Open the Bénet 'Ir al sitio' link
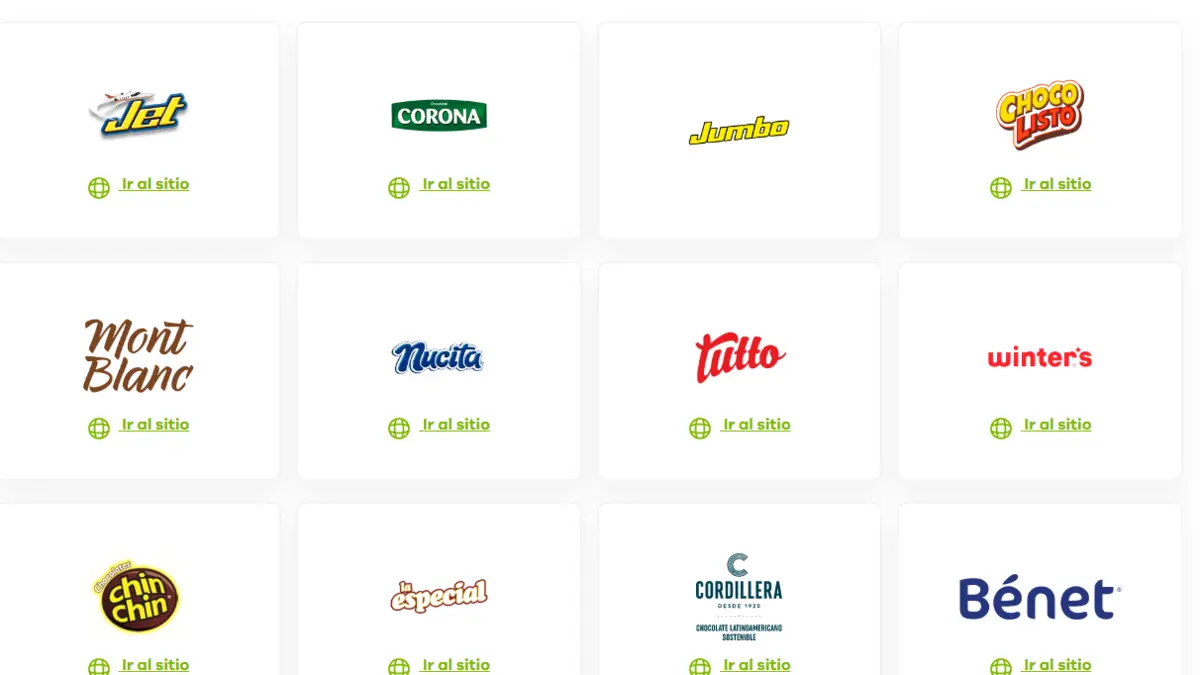Screen dimensions: 1200x675 [x=1056, y=665]
